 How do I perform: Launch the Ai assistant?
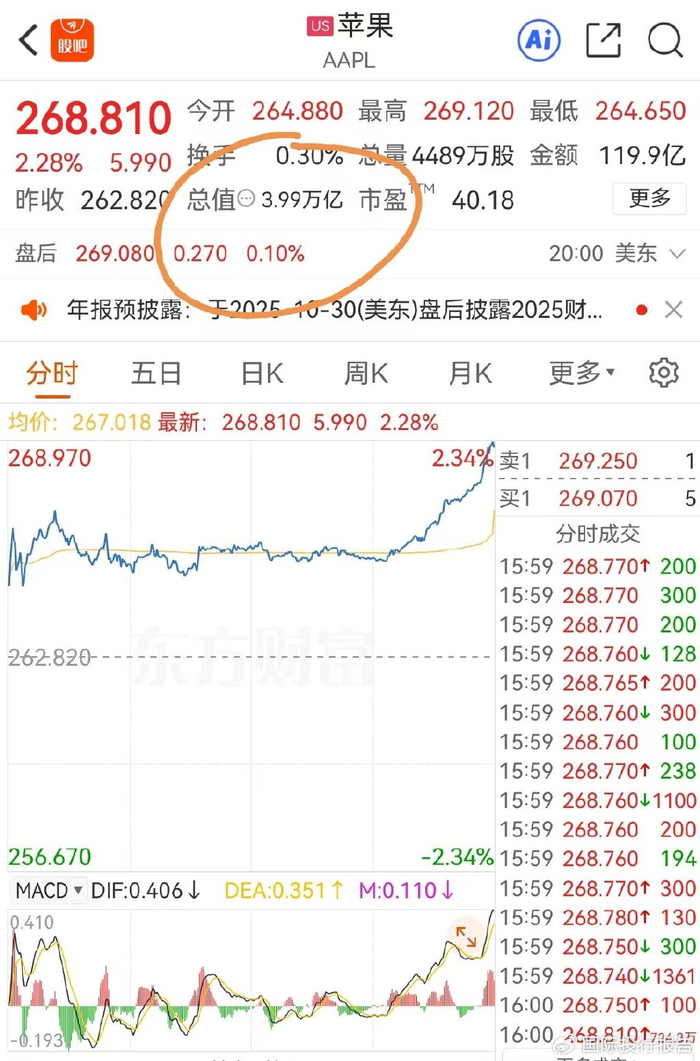539,40
